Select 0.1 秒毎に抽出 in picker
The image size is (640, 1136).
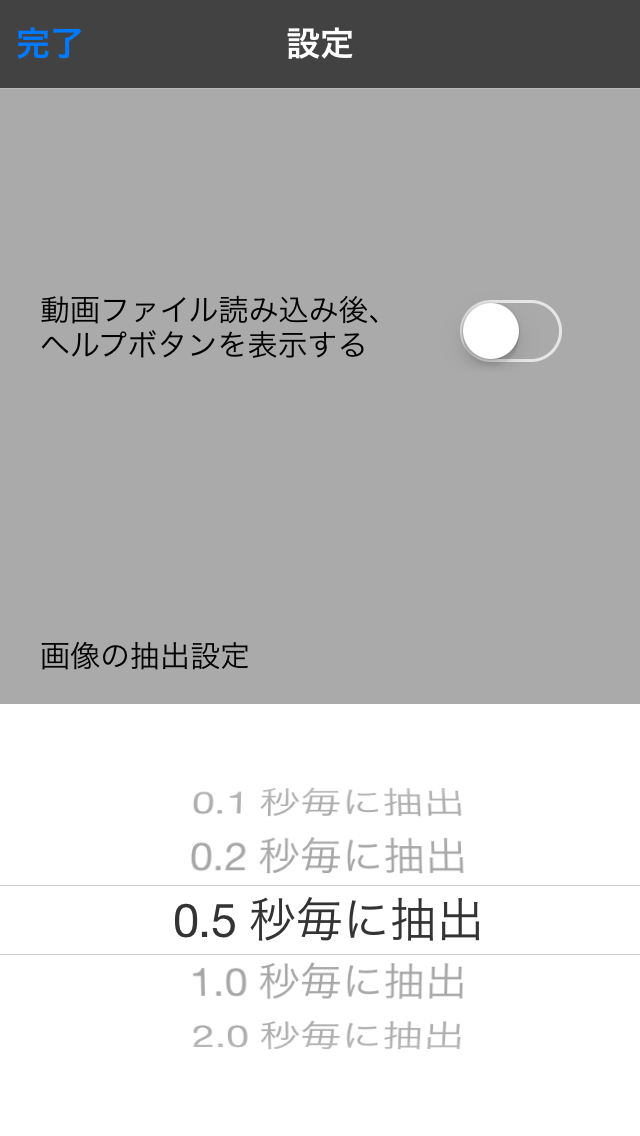(328, 803)
